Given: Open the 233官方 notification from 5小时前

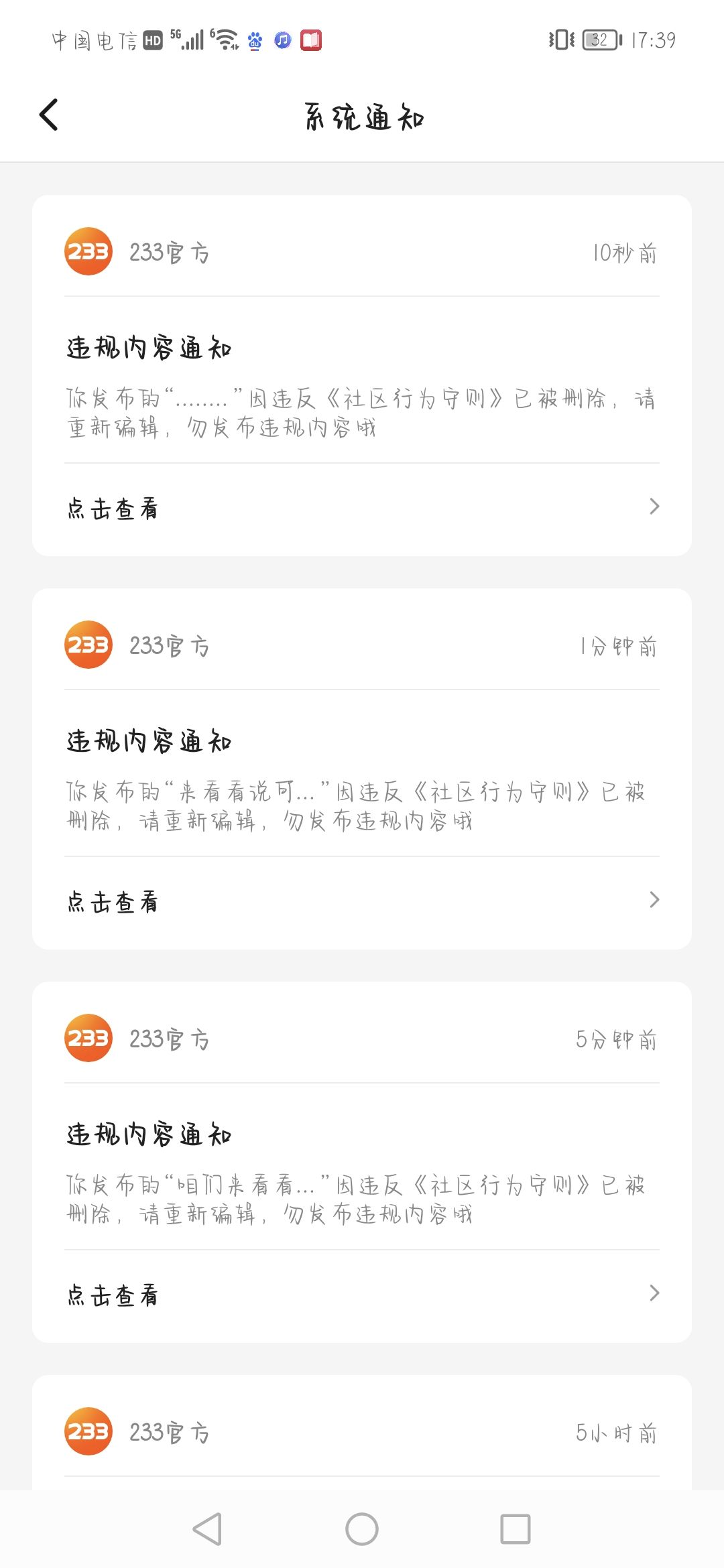Looking at the screenshot, I should pos(362,1433).
